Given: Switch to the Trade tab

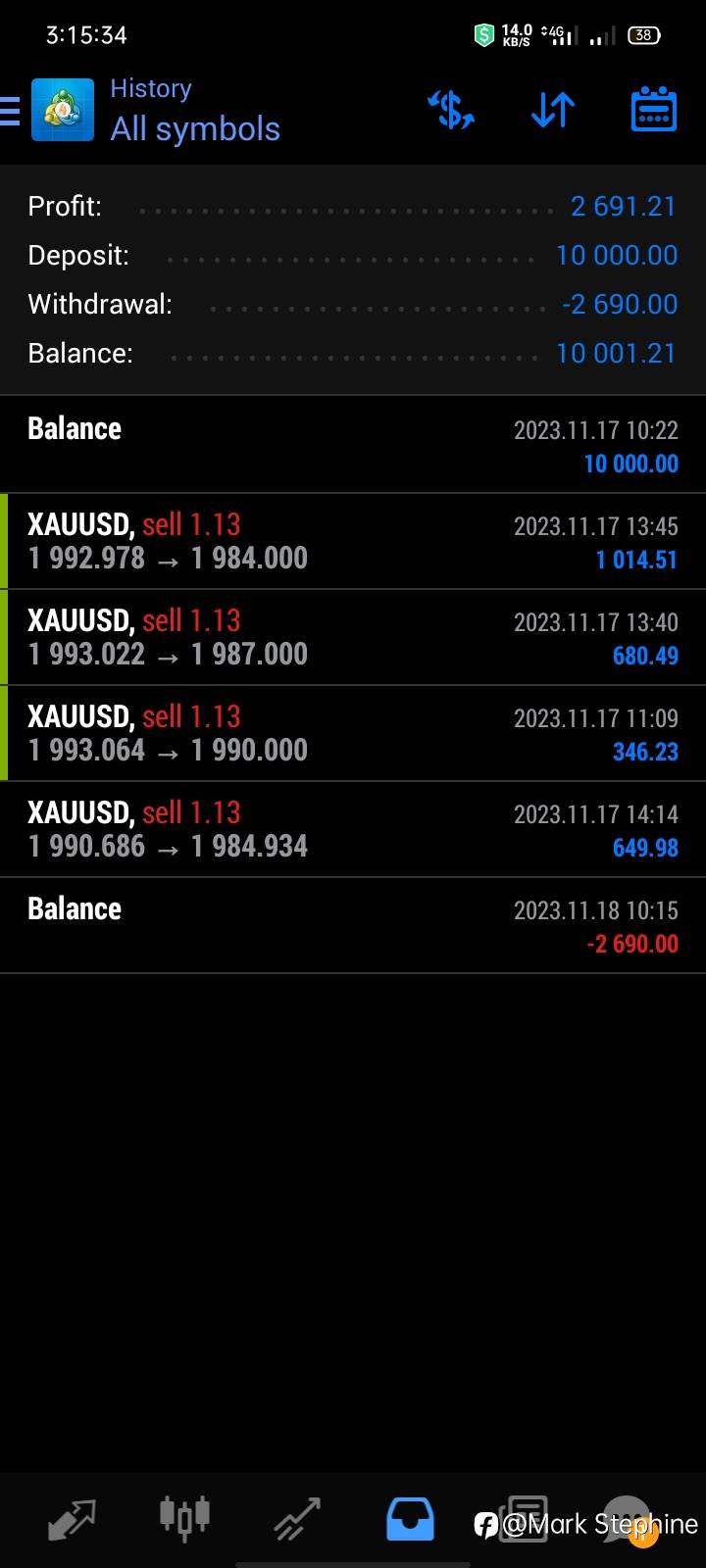Looking at the screenshot, I should pos(297,1519).
